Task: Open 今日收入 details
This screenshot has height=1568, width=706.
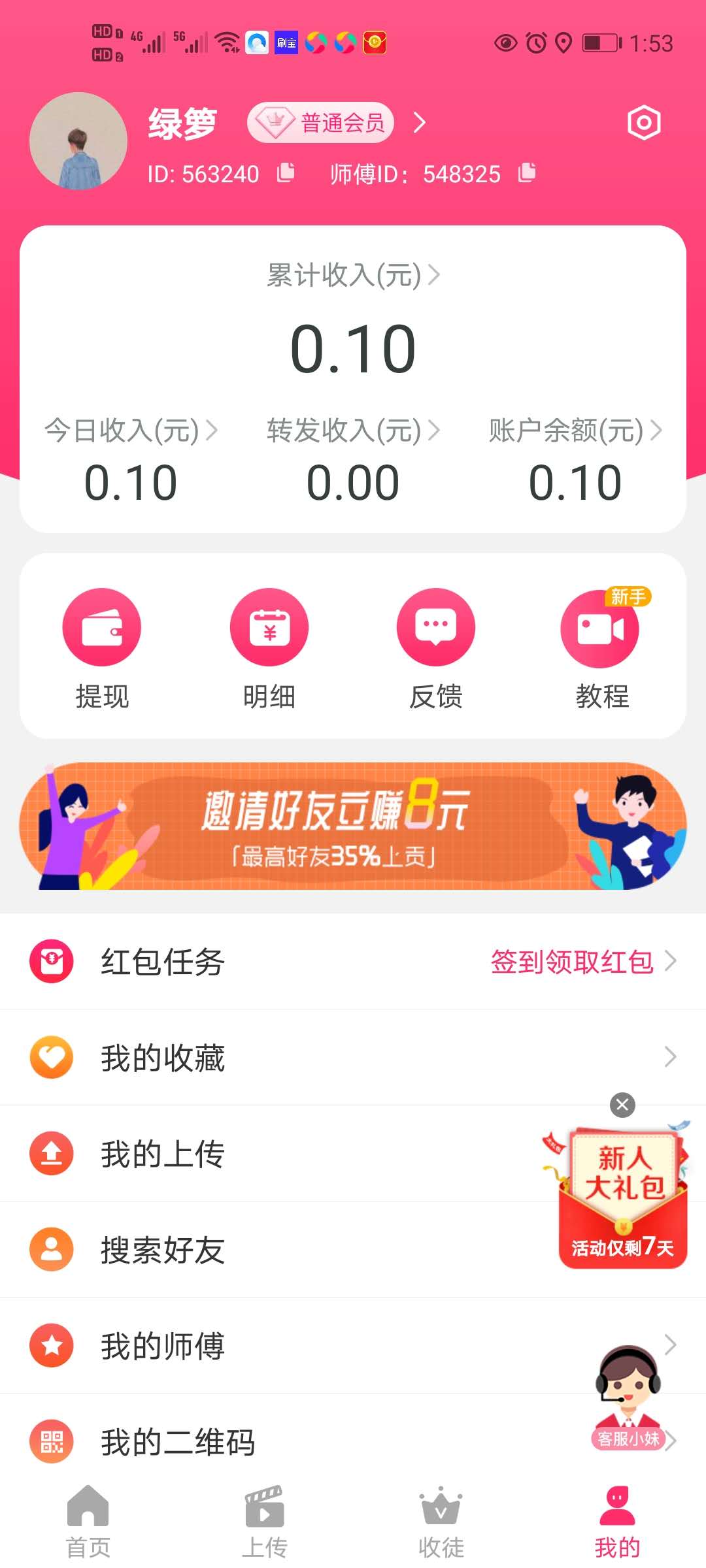Action: [x=131, y=431]
